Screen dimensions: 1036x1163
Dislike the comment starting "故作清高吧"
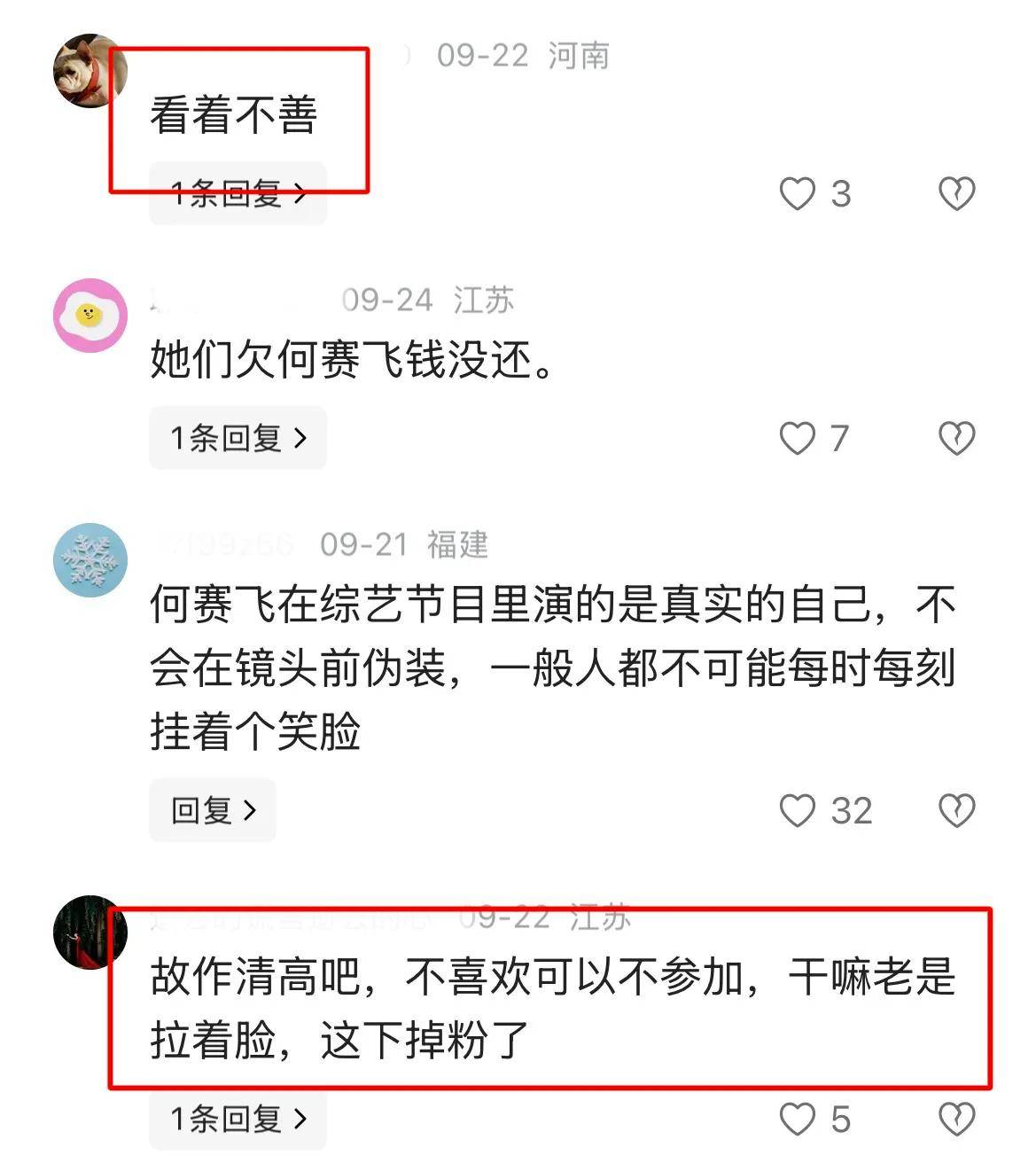[x=956, y=1119]
